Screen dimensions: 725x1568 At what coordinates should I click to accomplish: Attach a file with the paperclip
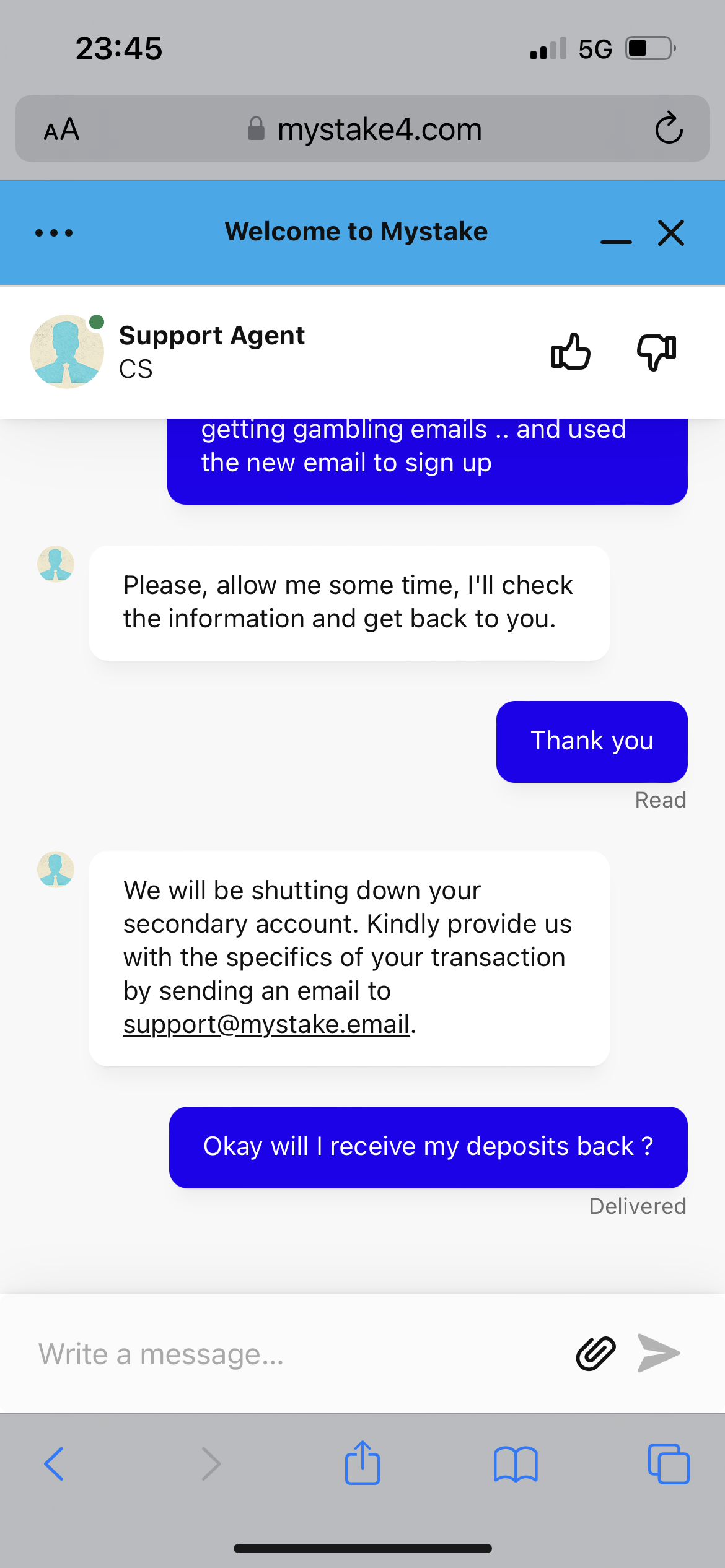coord(595,1353)
